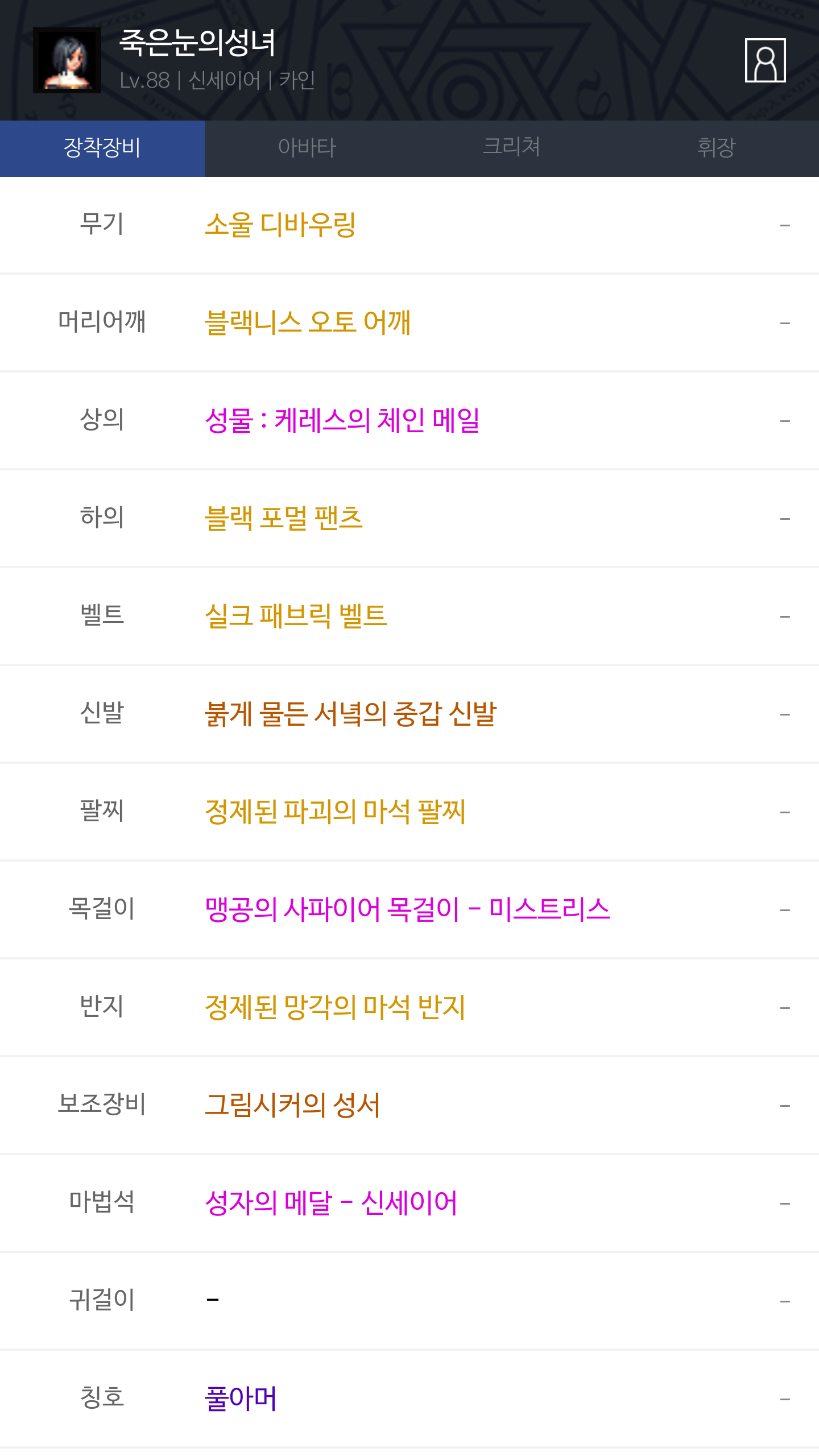View 정제된 망각의 마석 반지 ring

(335, 1007)
